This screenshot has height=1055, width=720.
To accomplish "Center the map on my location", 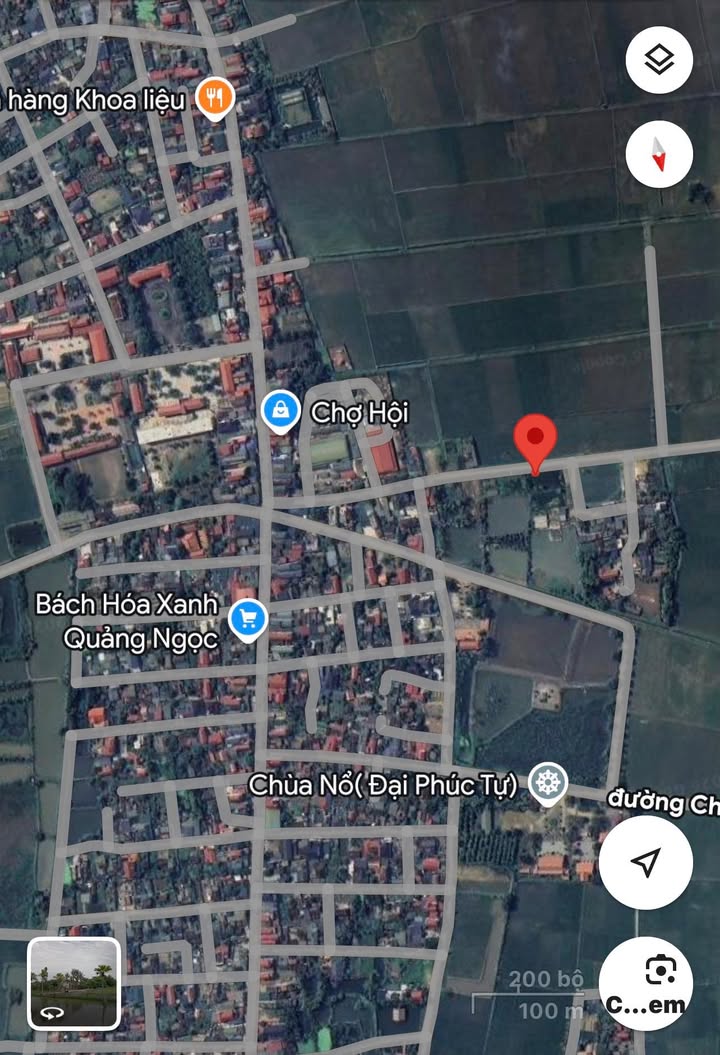I will coord(646,862).
